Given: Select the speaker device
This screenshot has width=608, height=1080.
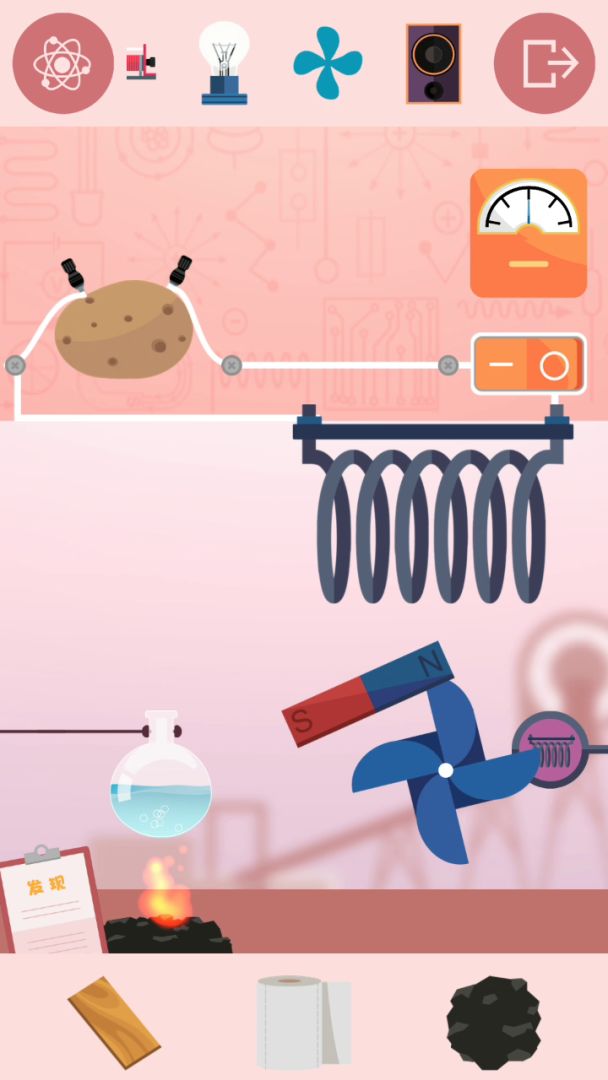Looking at the screenshot, I should click(x=433, y=64).
